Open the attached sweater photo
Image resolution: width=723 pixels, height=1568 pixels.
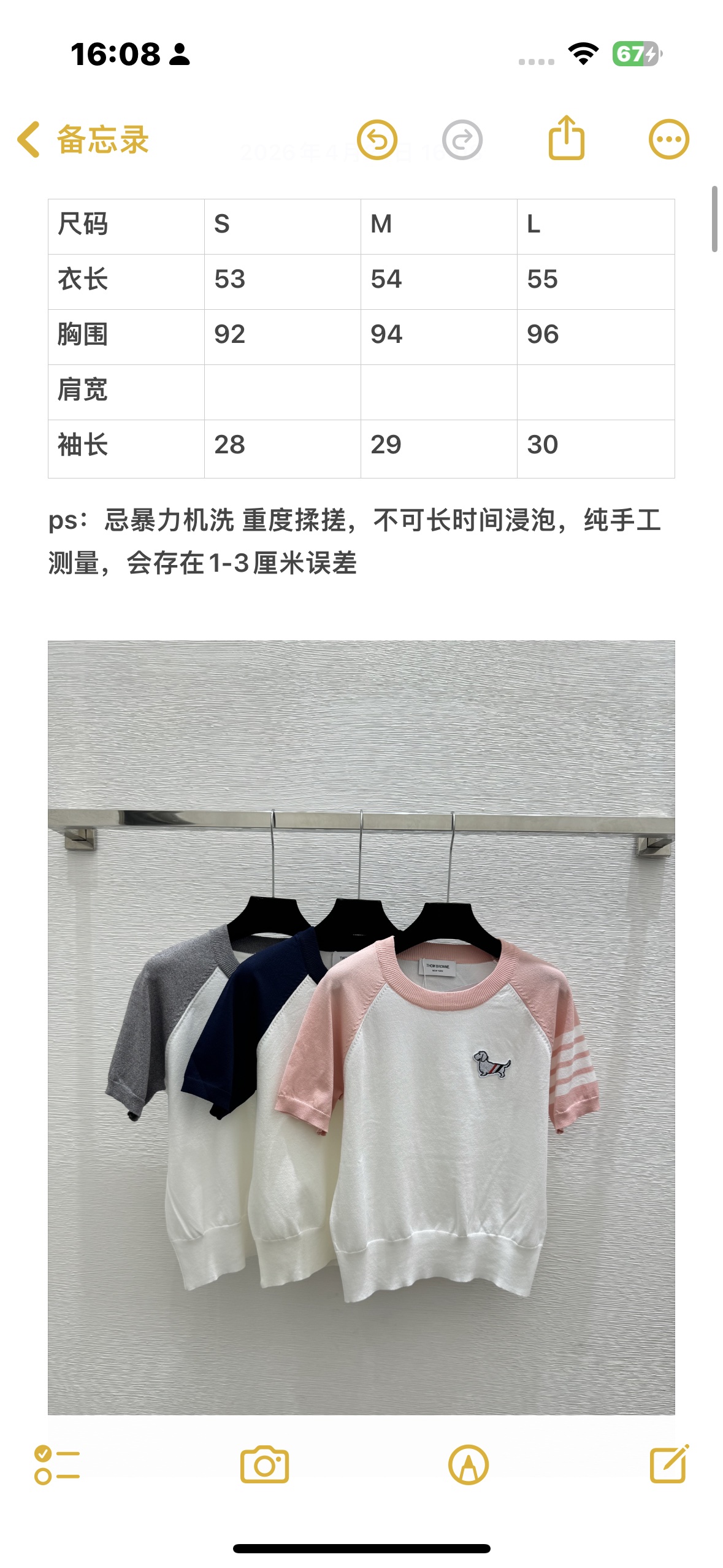tap(361, 1028)
